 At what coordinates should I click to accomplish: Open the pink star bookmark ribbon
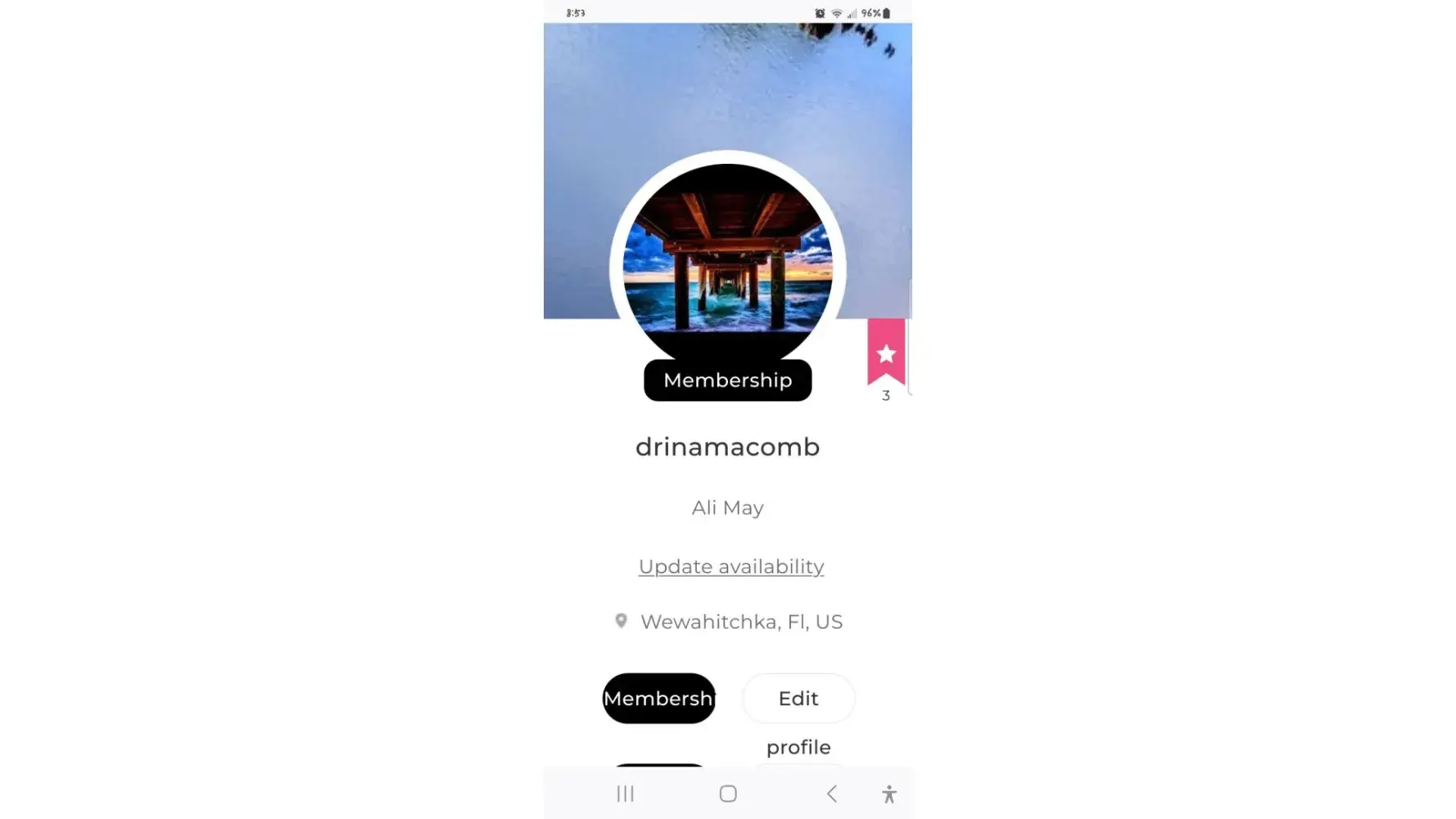point(885,352)
